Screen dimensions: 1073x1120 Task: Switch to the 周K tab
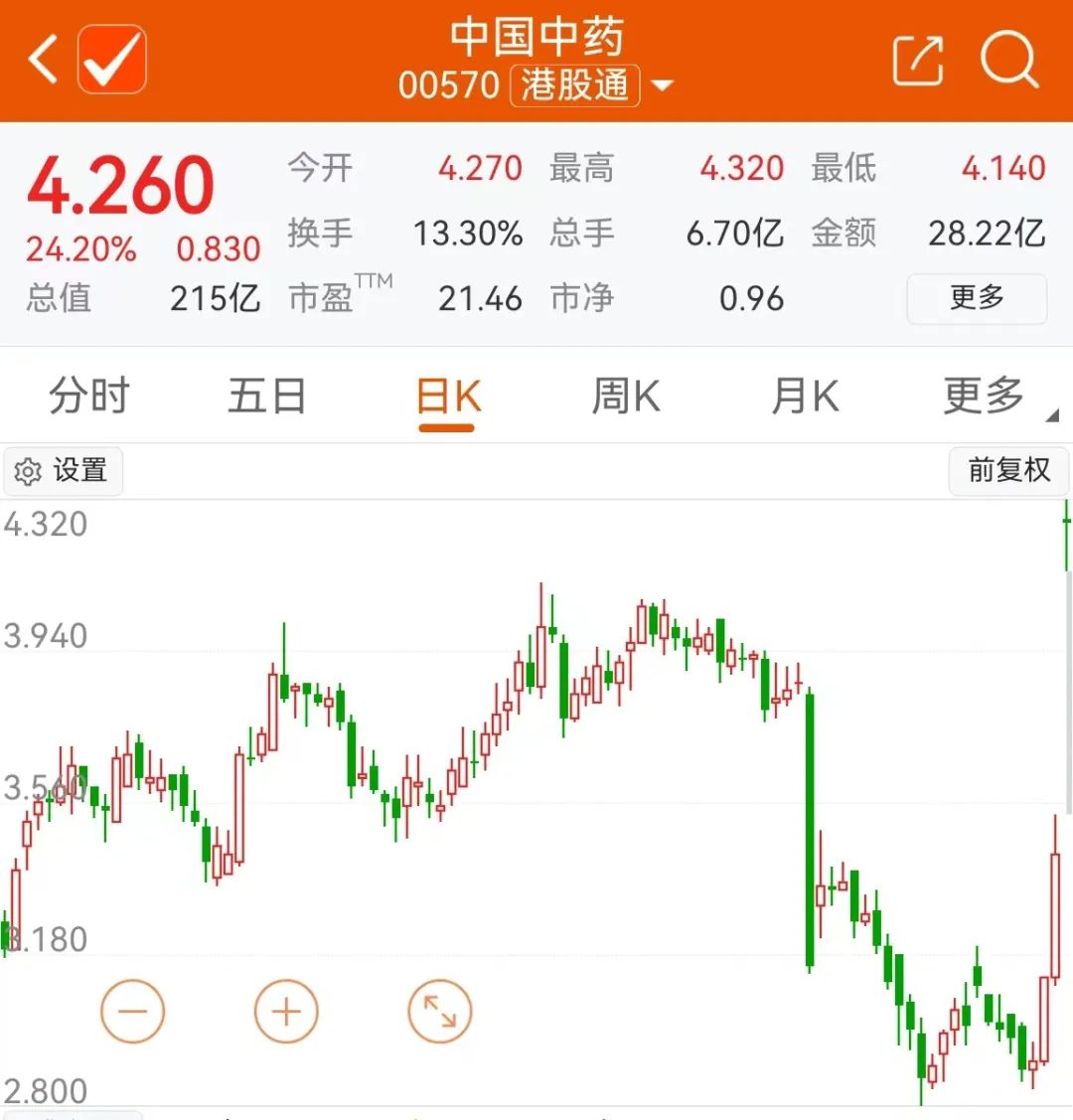click(626, 397)
